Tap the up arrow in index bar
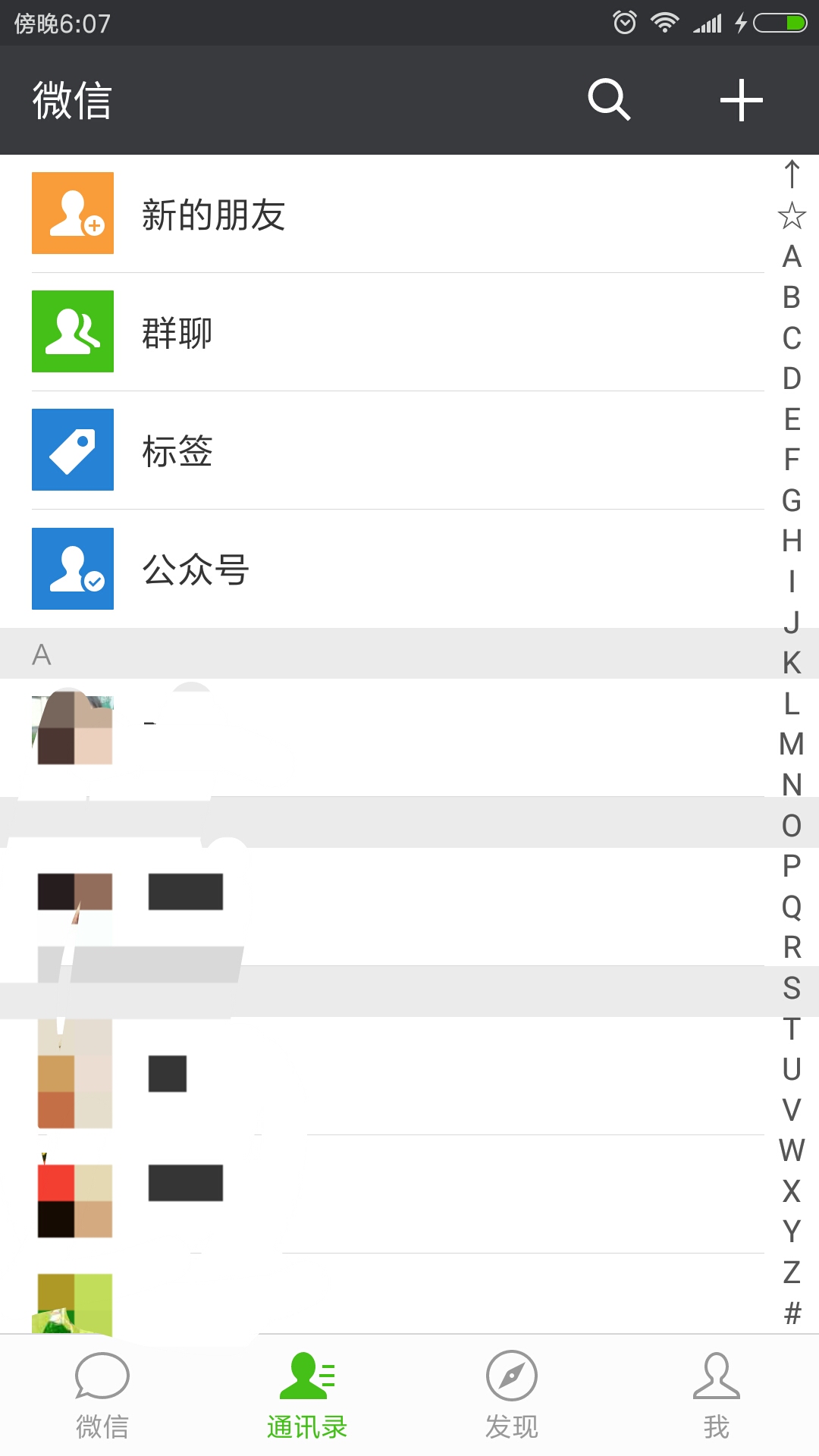Image resolution: width=819 pixels, height=1456 pixels. point(792,174)
